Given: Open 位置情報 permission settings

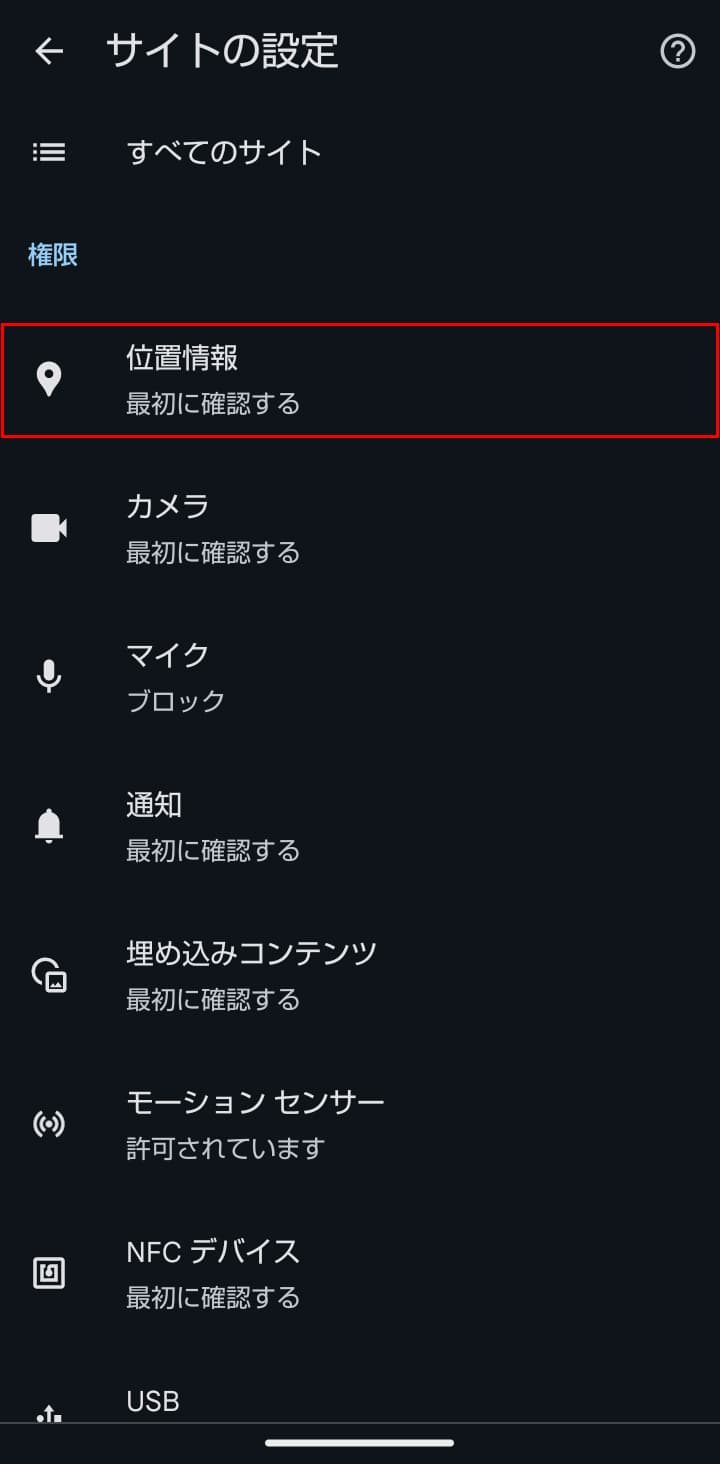Looking at the screenshot, I should pyautogui.click(x=360, y=380).
